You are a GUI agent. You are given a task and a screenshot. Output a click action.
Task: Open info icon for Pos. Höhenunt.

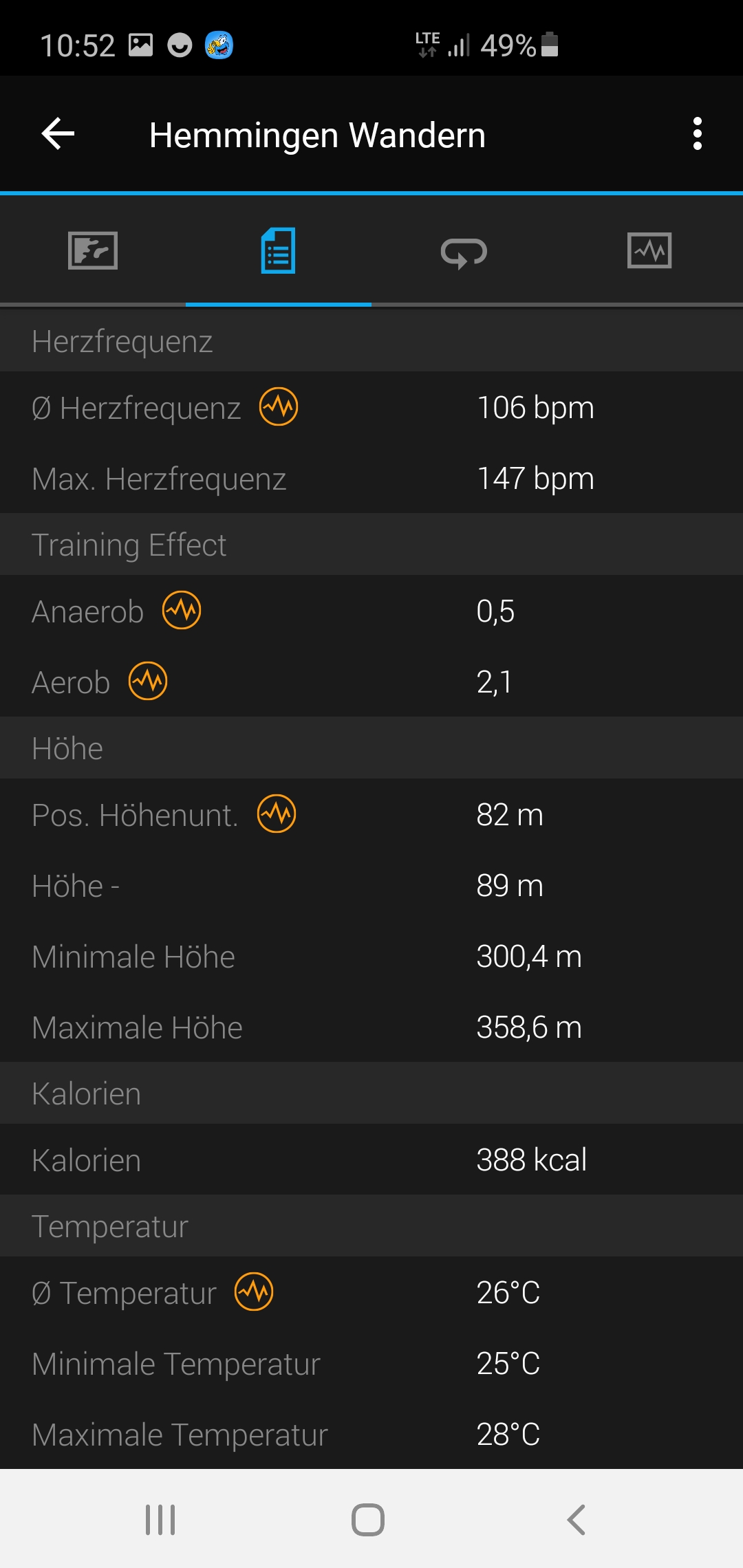point(277,814)
